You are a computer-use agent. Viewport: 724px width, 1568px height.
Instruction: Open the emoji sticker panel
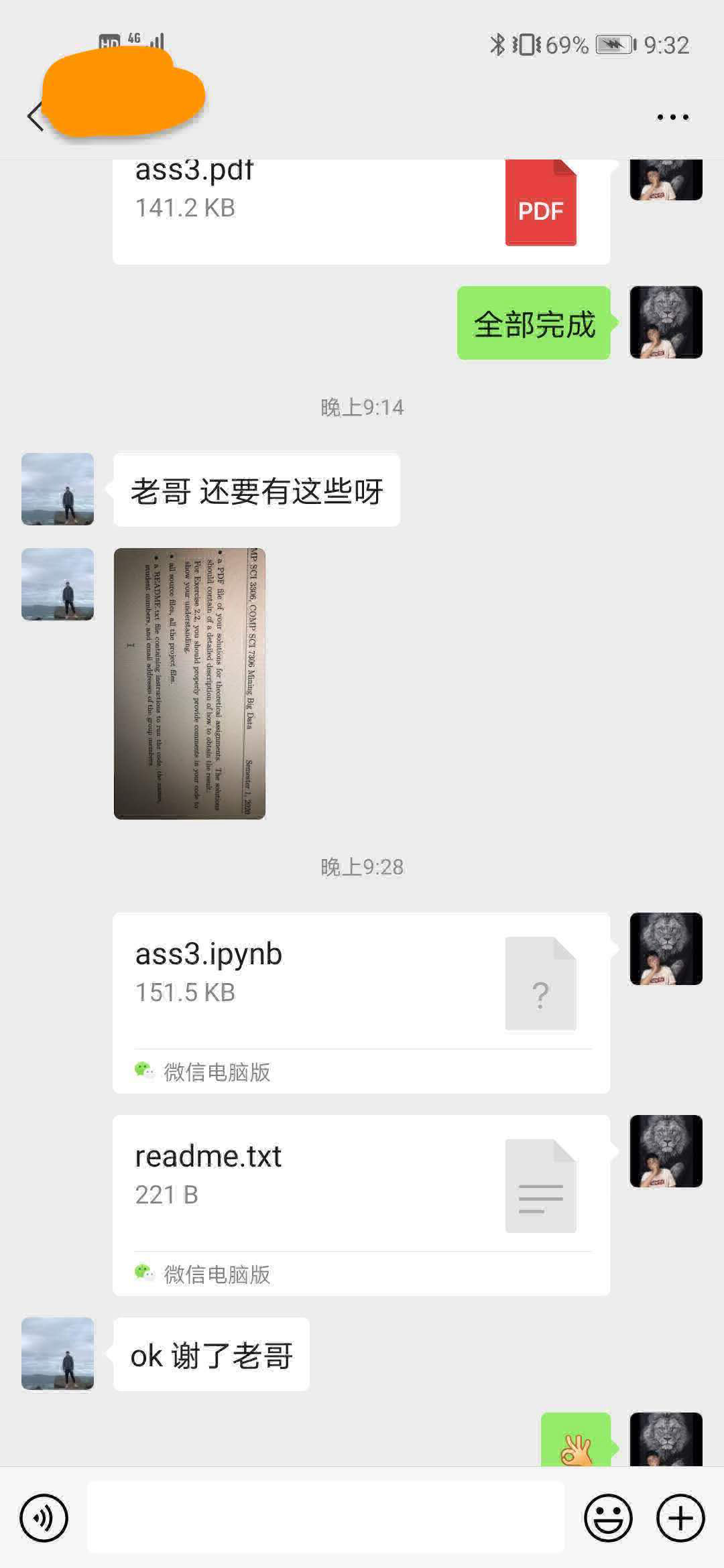tap(608, 1518)
